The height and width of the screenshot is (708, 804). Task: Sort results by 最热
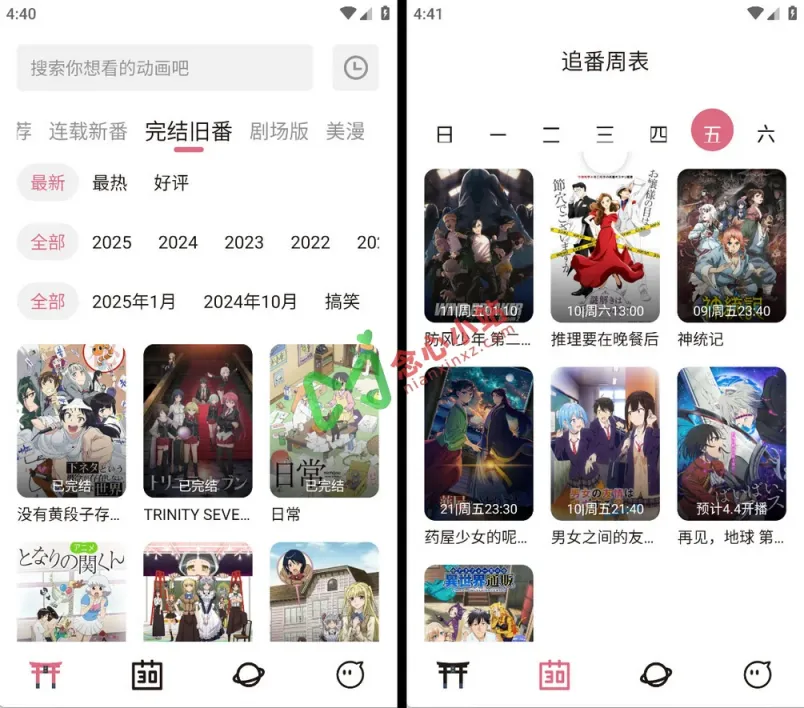click(110, 183)
